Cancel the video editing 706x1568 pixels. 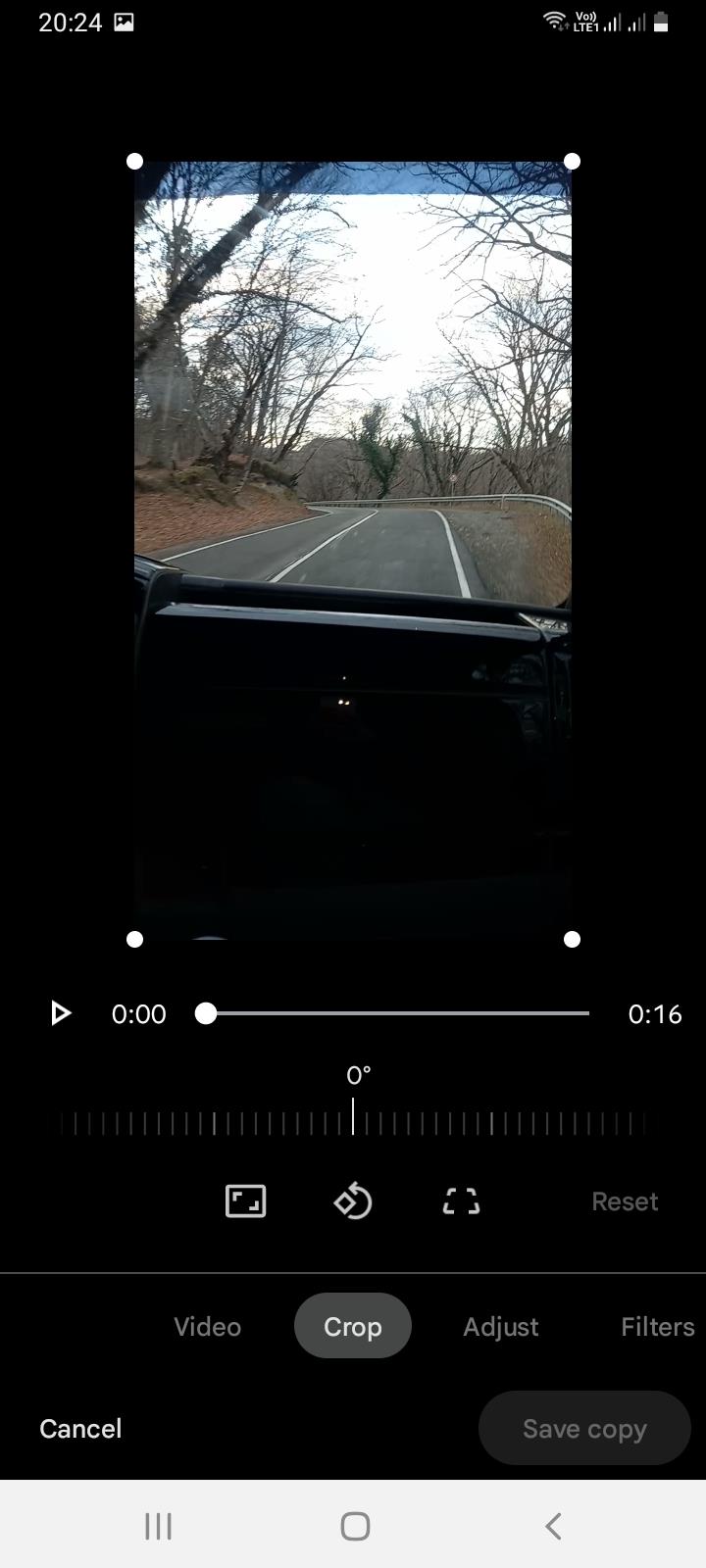(80, 1428)
